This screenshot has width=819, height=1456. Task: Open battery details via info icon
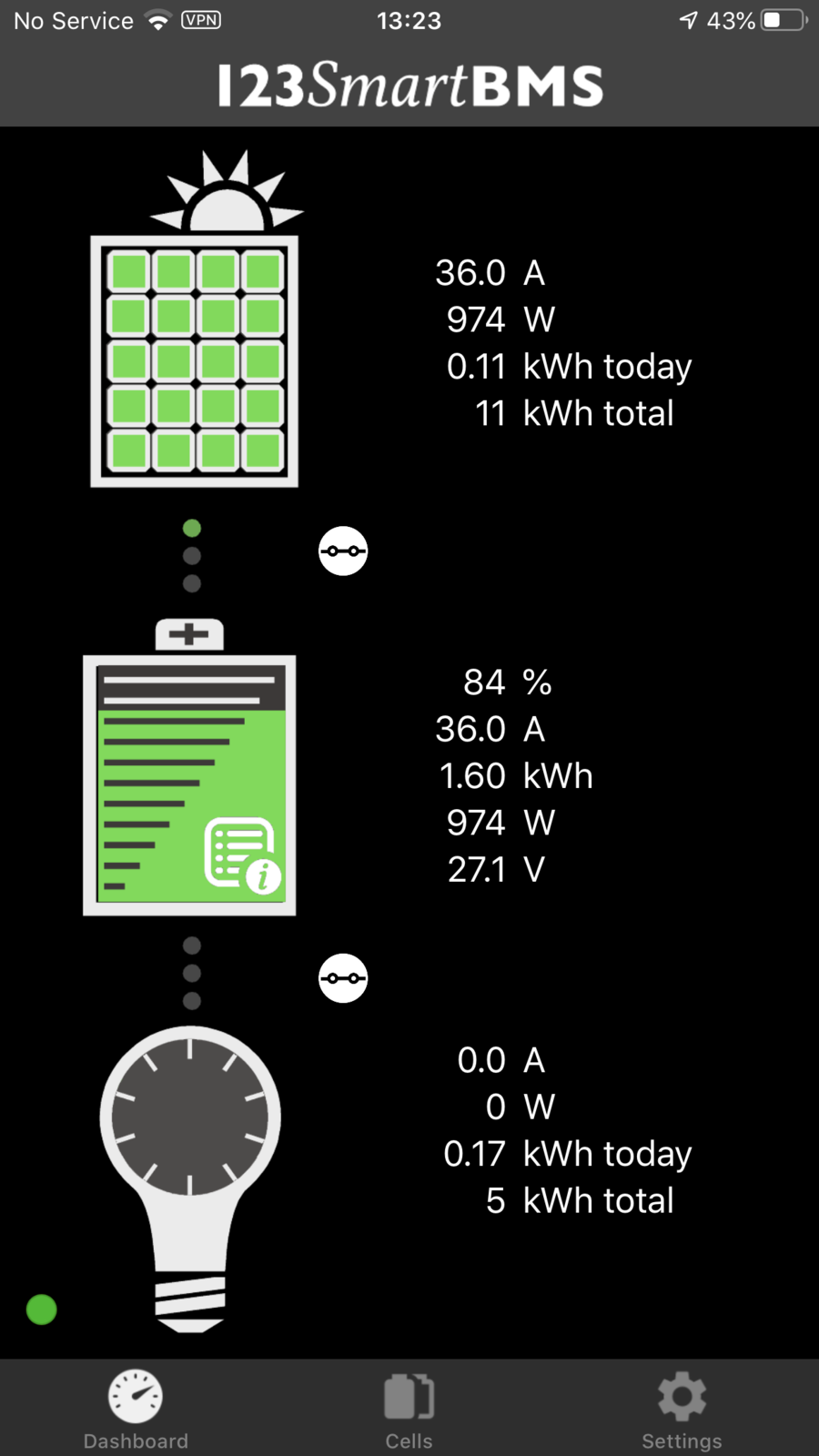[x=241, y=854]
